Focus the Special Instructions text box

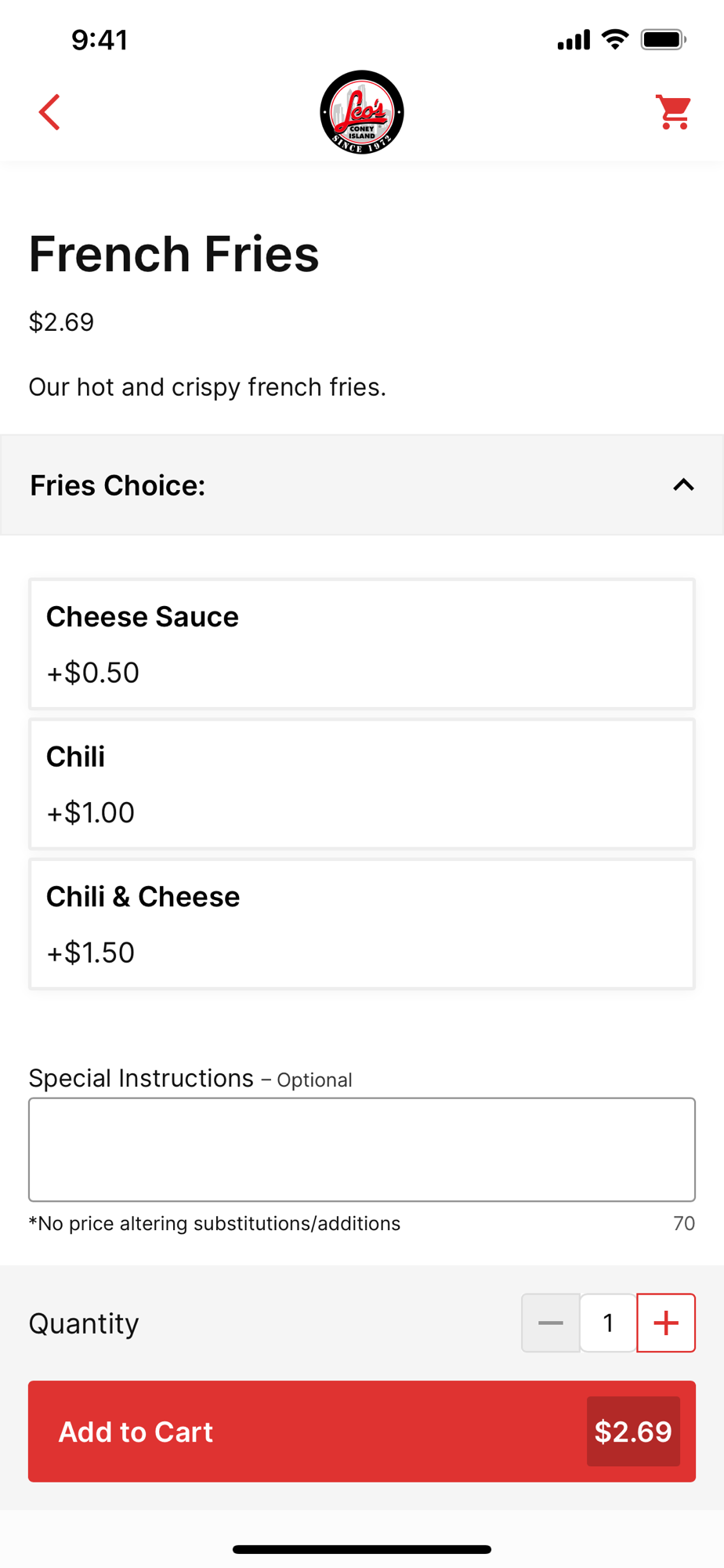[361, 1149]
